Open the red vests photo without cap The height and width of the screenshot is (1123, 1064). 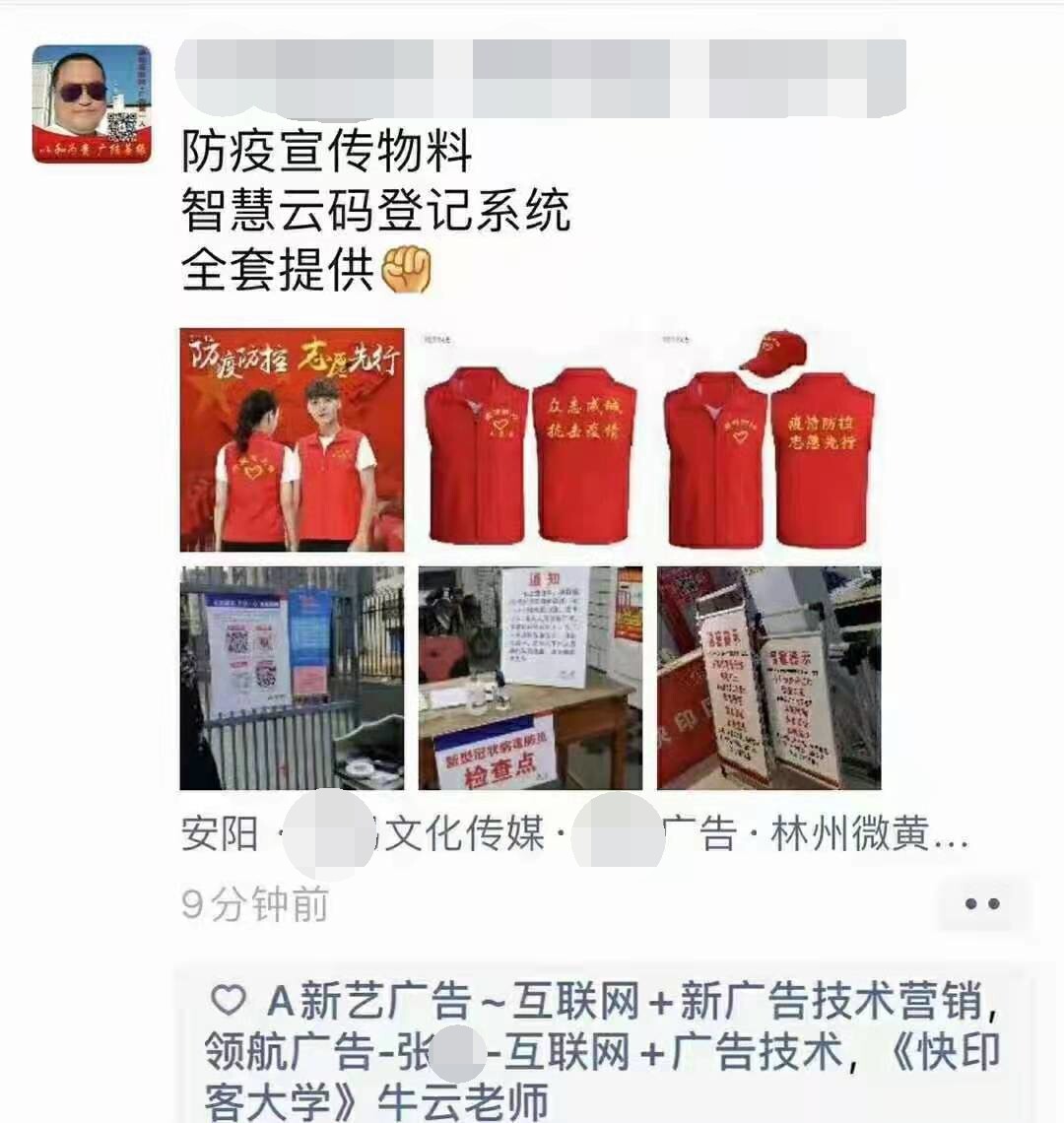530,439
